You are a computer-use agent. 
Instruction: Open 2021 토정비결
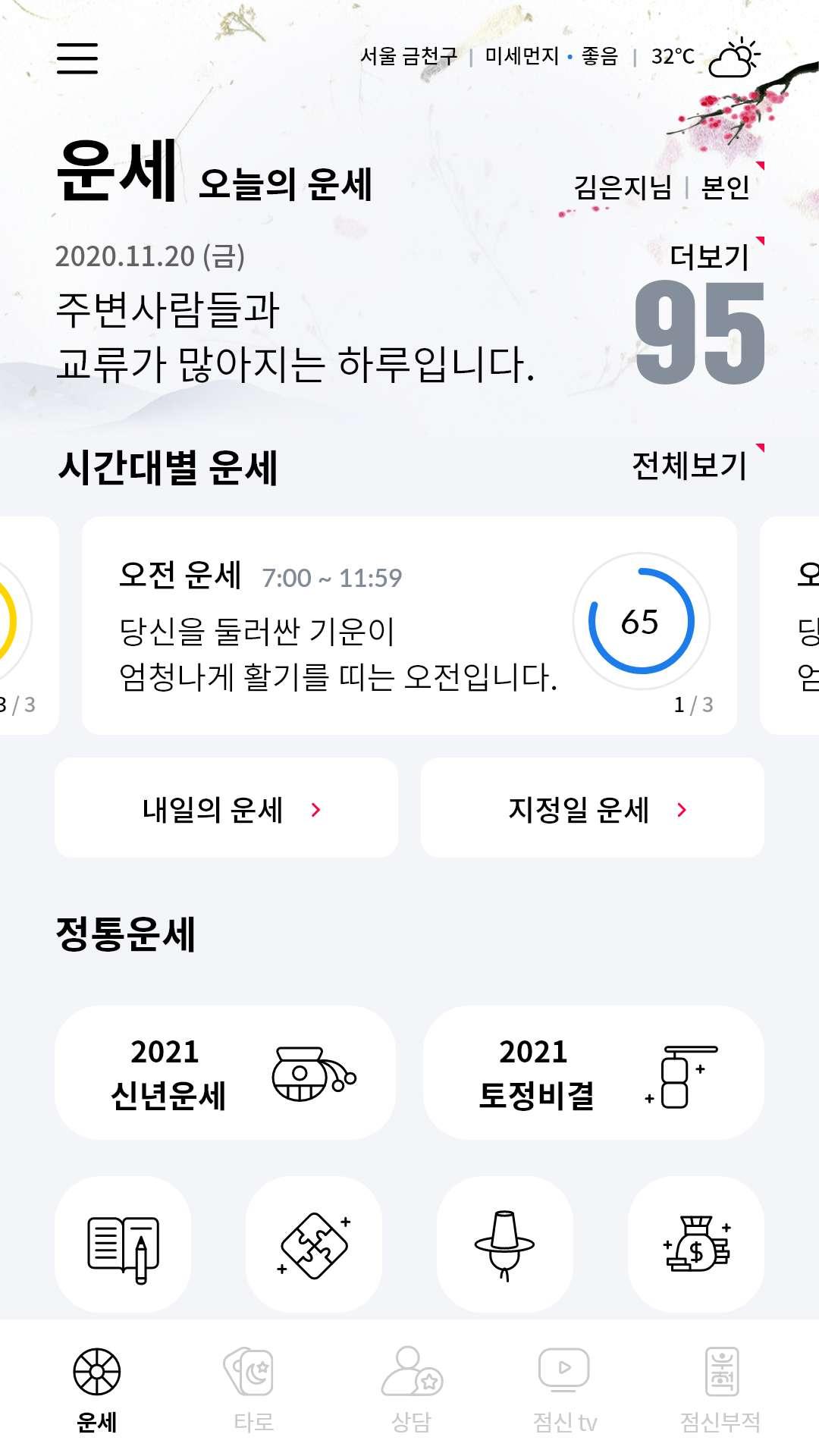tap(593, 1072)
